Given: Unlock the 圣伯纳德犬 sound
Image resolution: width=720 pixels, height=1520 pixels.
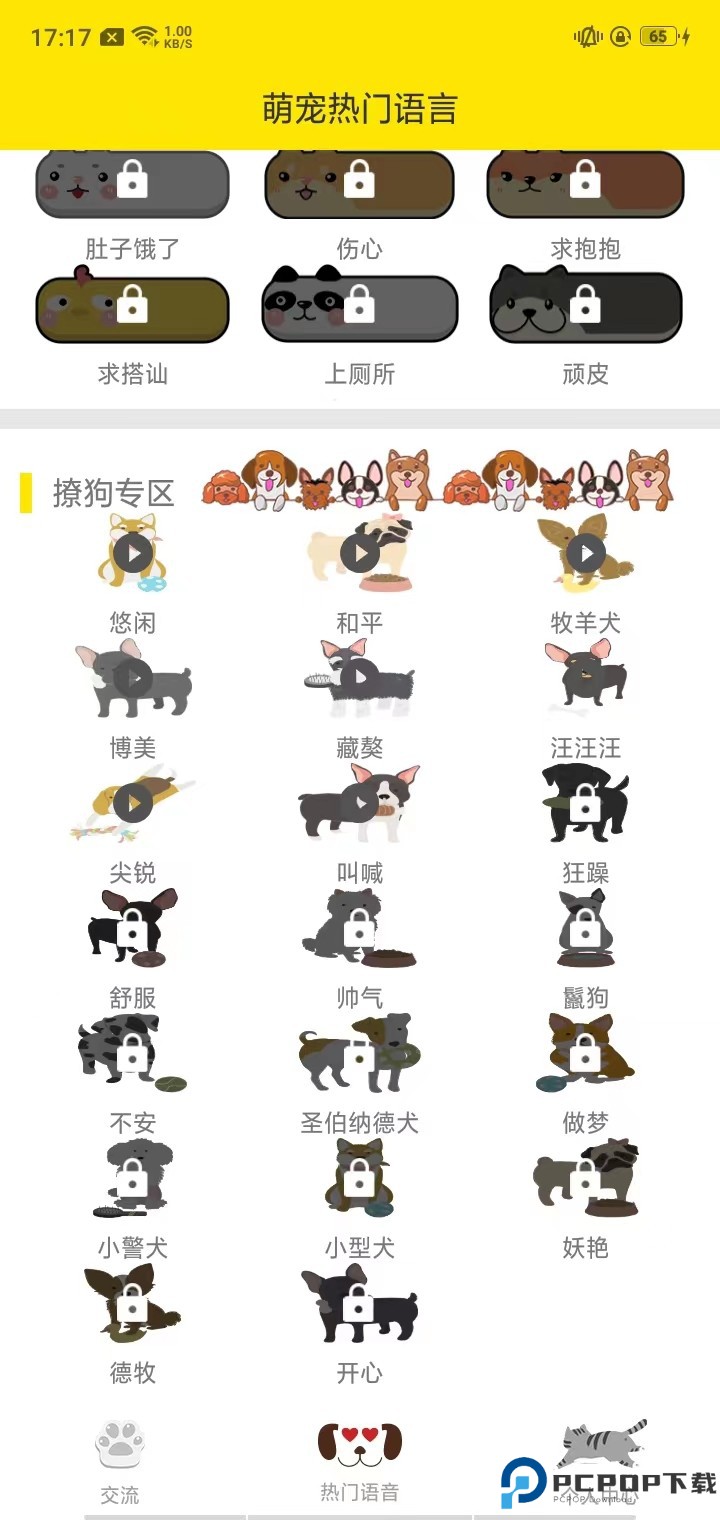Looking at the screenshot, I should [360, 1053].
